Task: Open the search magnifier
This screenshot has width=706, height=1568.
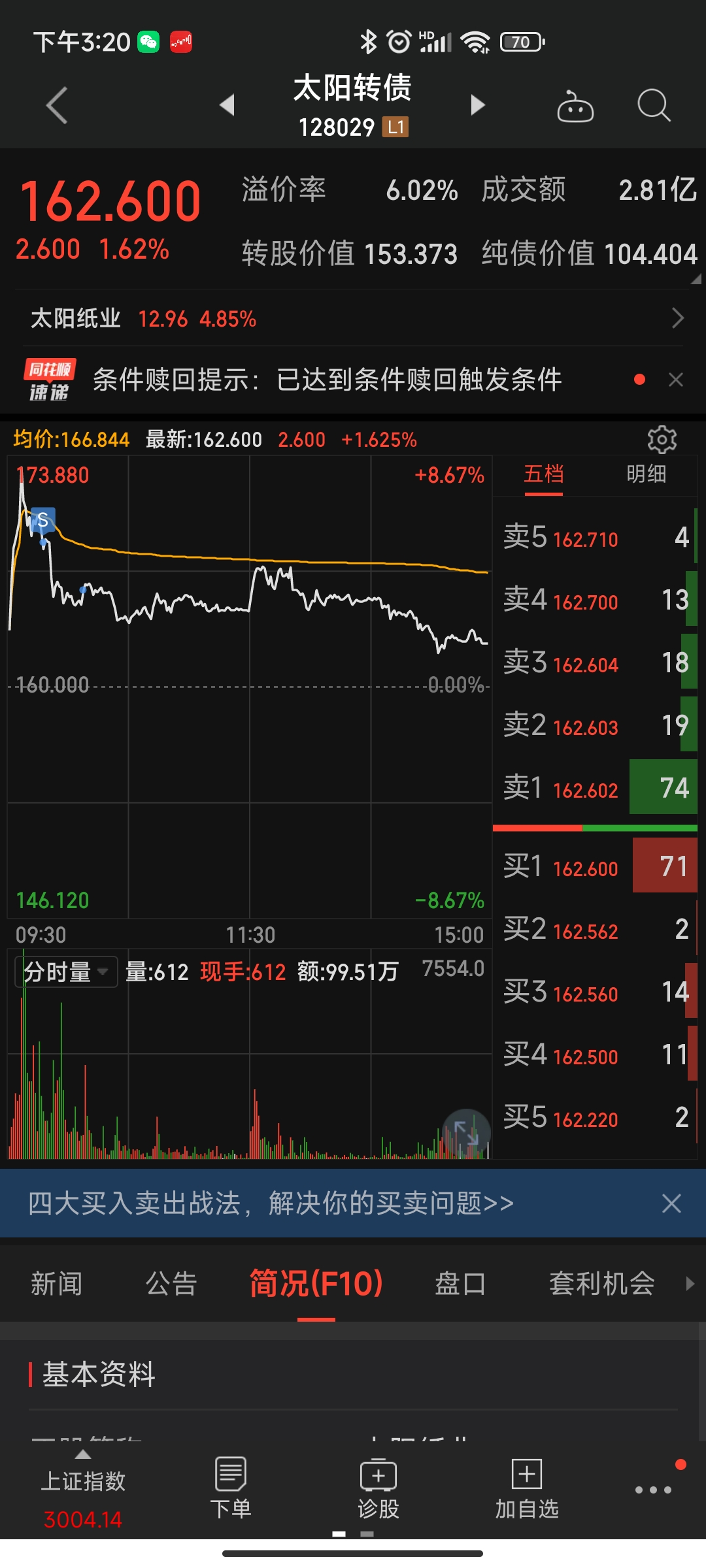Action: click(654, 106)
